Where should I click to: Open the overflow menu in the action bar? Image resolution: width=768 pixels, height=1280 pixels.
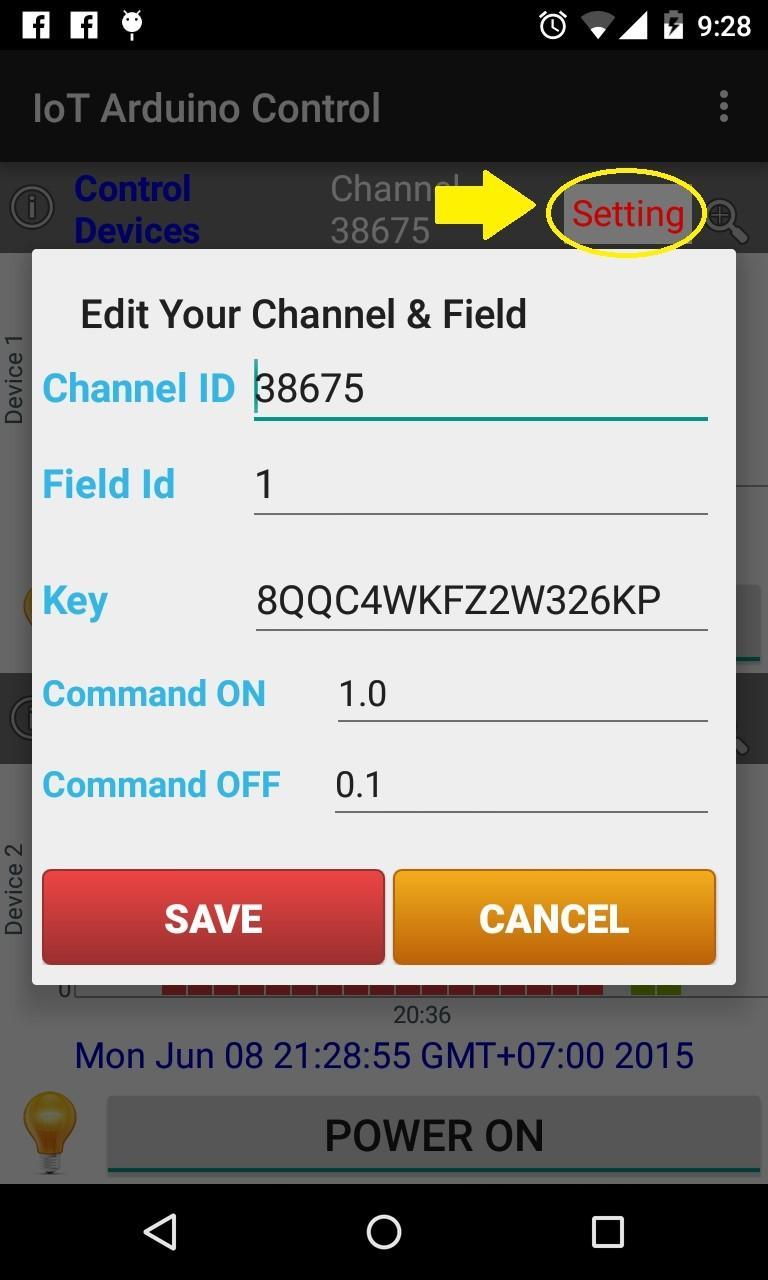(723, 106)
